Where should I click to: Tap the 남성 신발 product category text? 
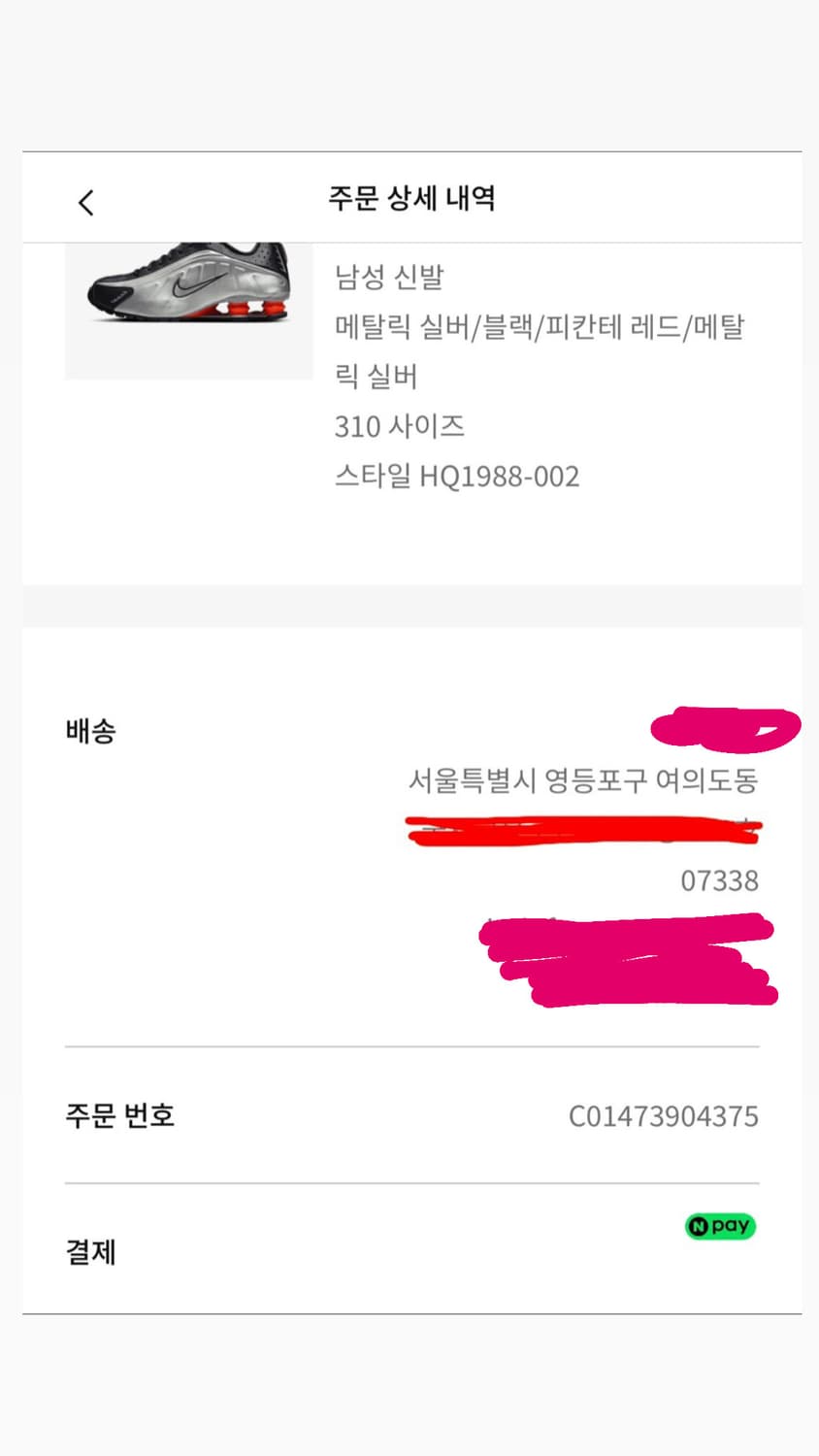[x=388, y=278]
